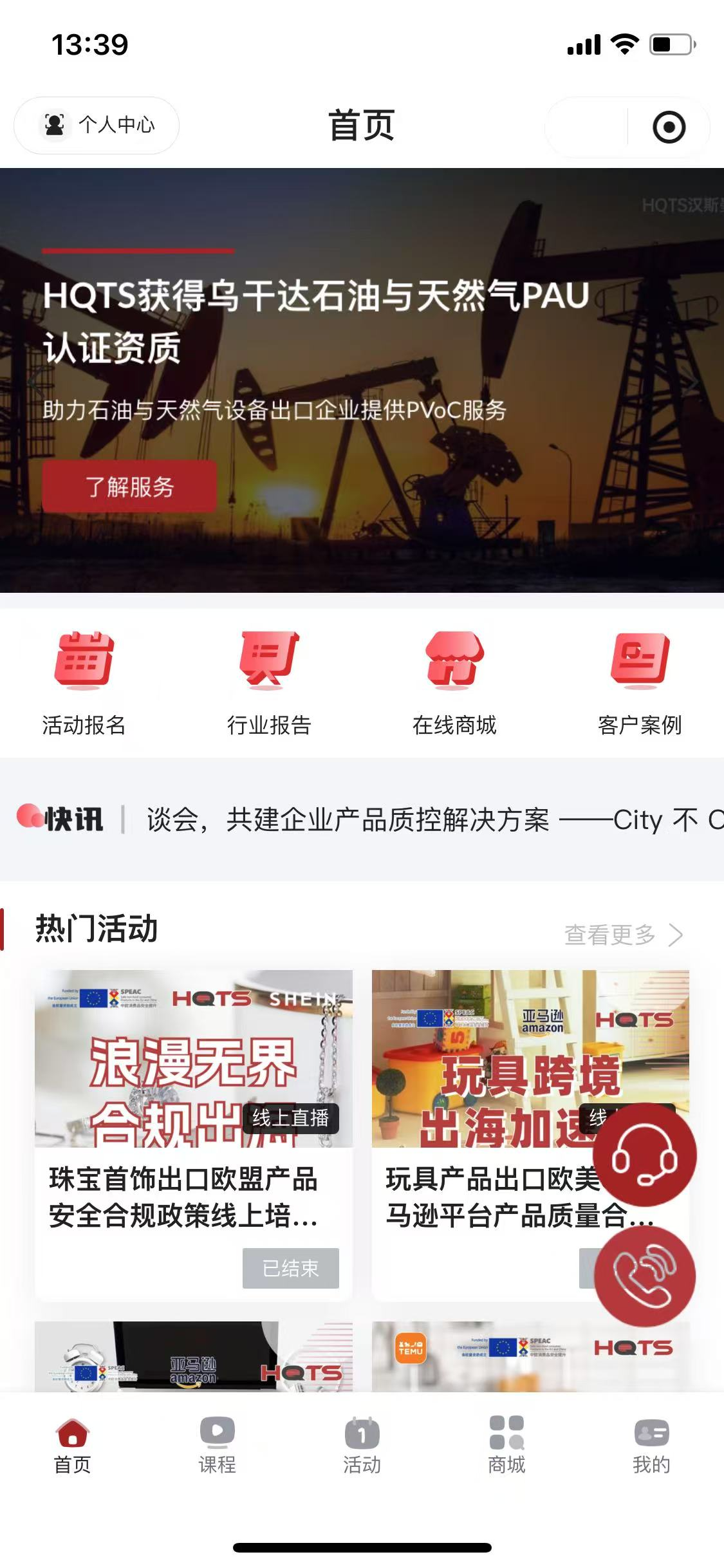
Task: Tap the floating phone call button
Action: pos(644,1276)
